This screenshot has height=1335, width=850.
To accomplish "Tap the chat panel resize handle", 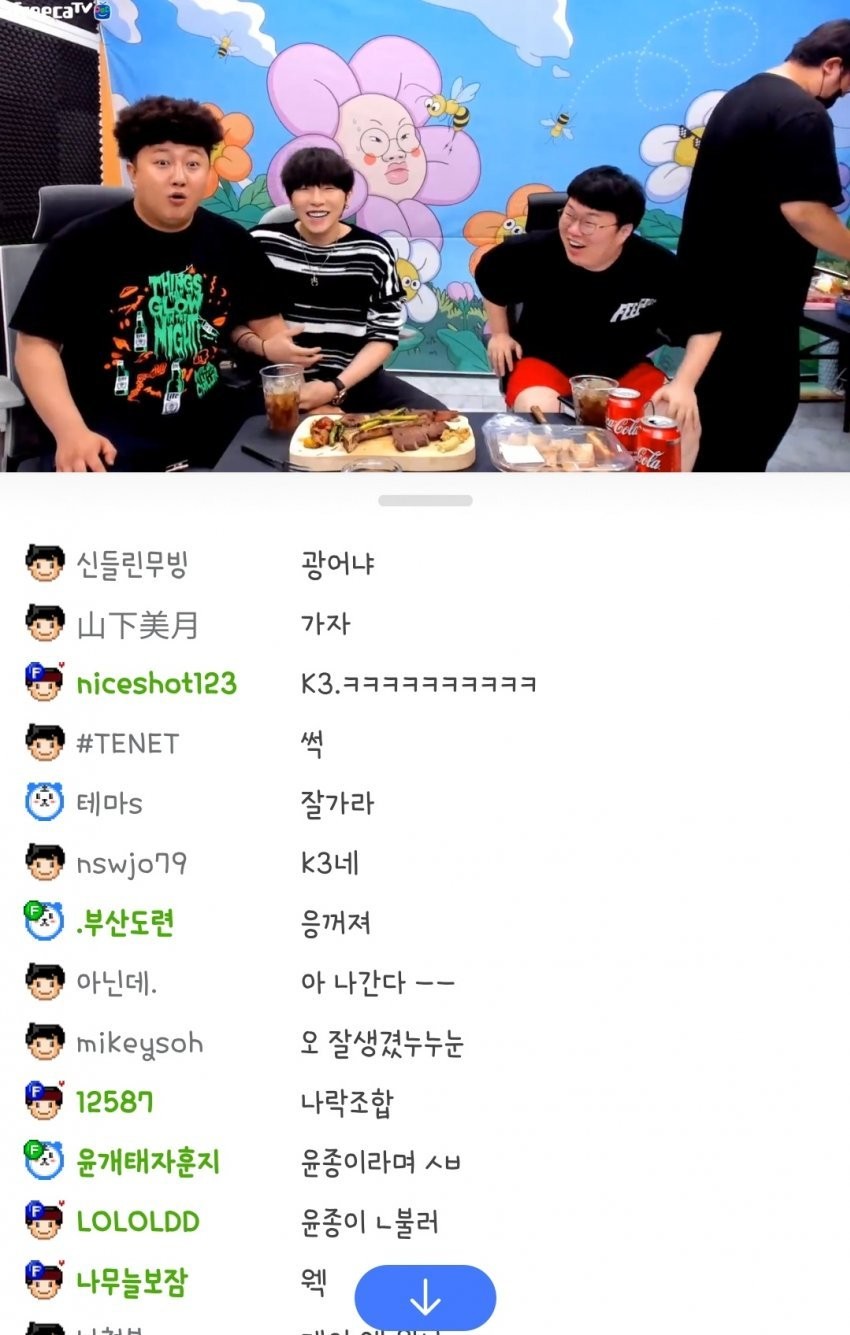I will click(x=425, y=500).
